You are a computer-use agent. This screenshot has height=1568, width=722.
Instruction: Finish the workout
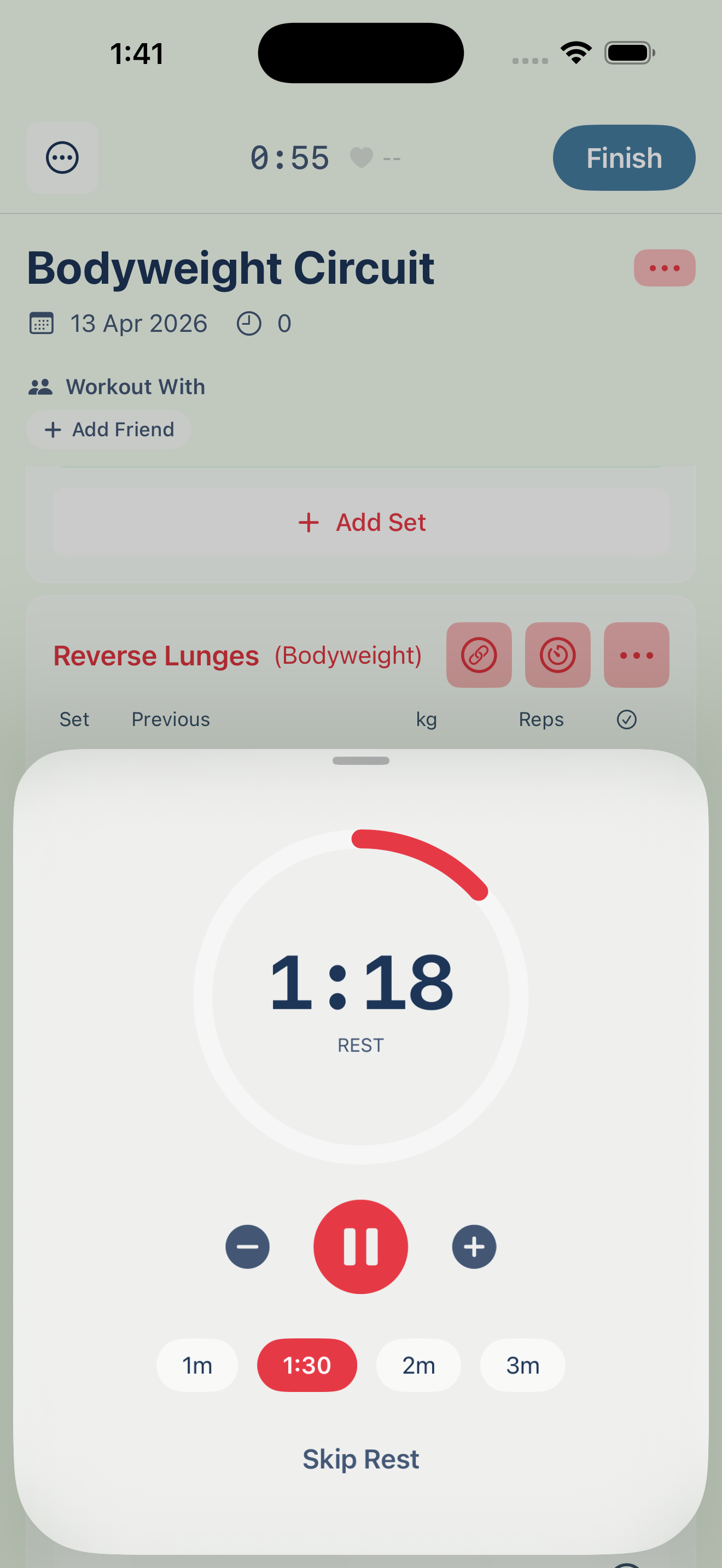tap(624, 157)
